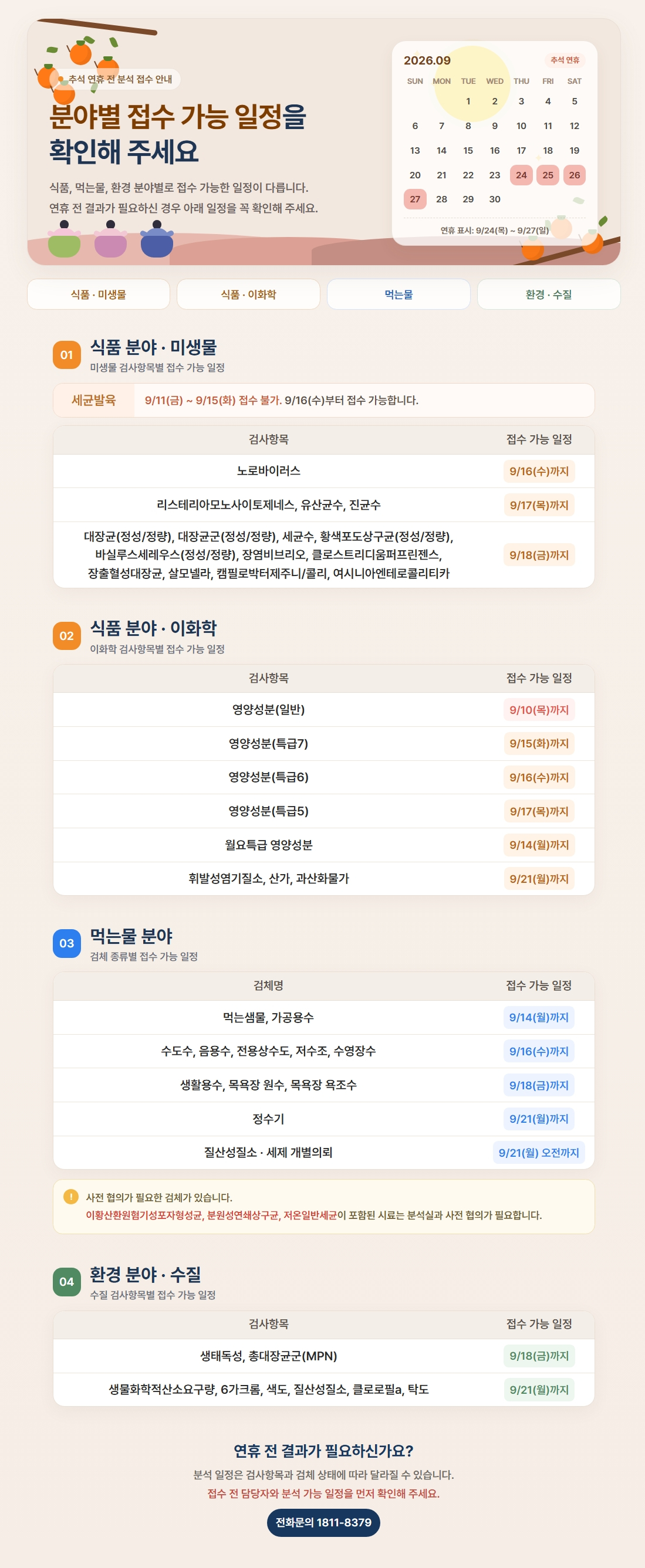Select the 식품 · 이화학 chip
The height and width of the screenshot is (1568, 645).
[x=248, y=294]
